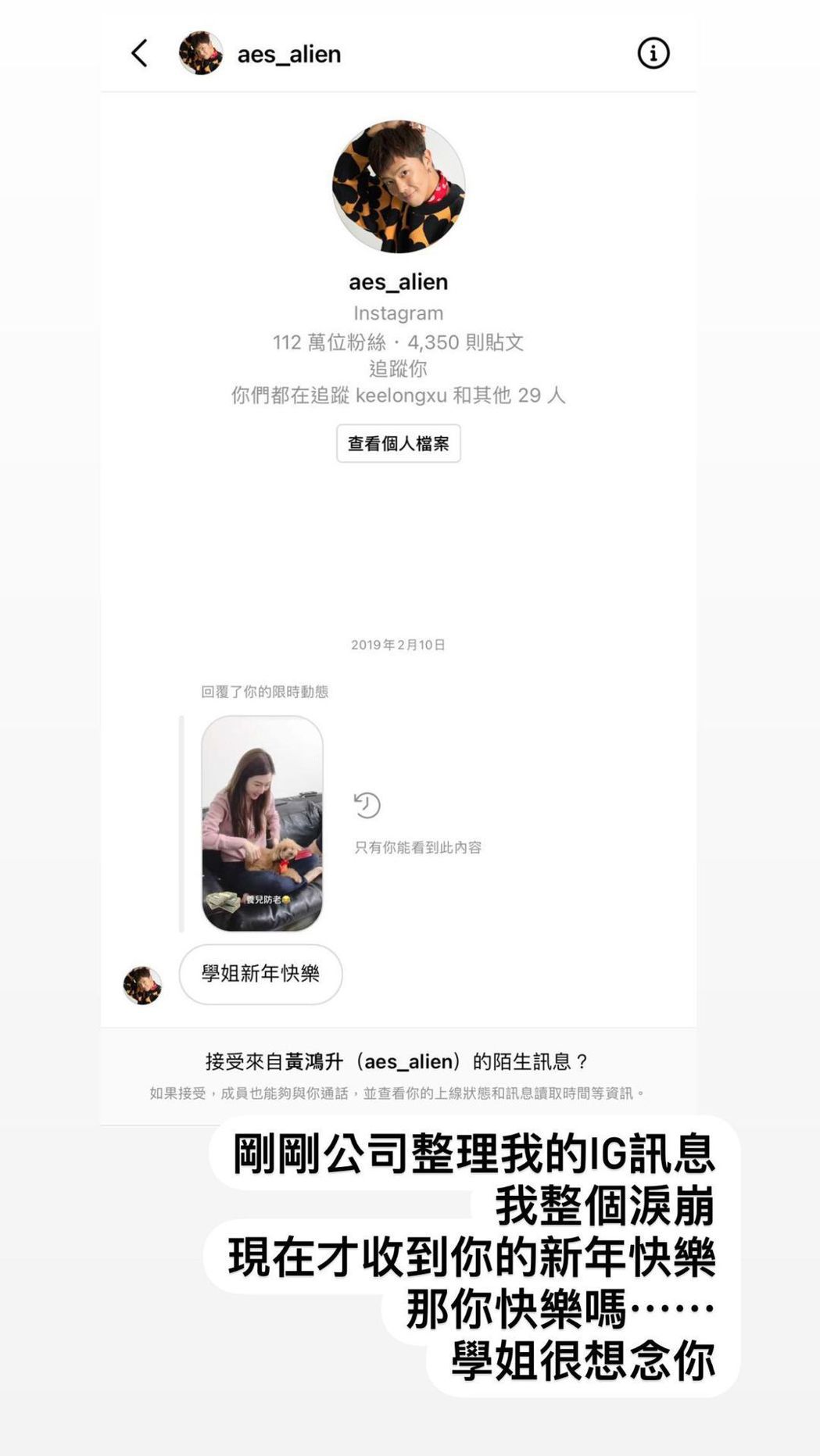The image size is (820, 1456).
Task: Open the info icon in the top right
Action: click(654, 54)
